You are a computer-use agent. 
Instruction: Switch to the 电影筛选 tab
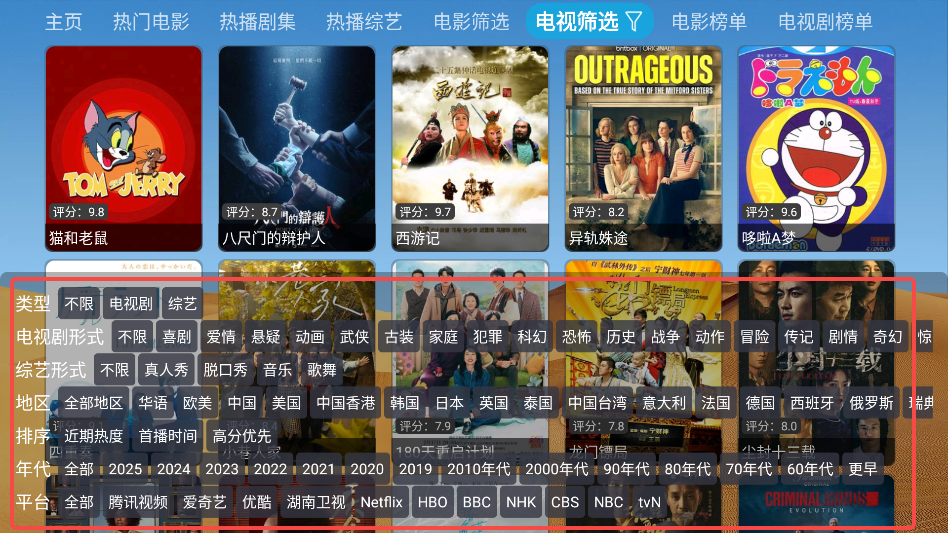[x=471, y=21]
